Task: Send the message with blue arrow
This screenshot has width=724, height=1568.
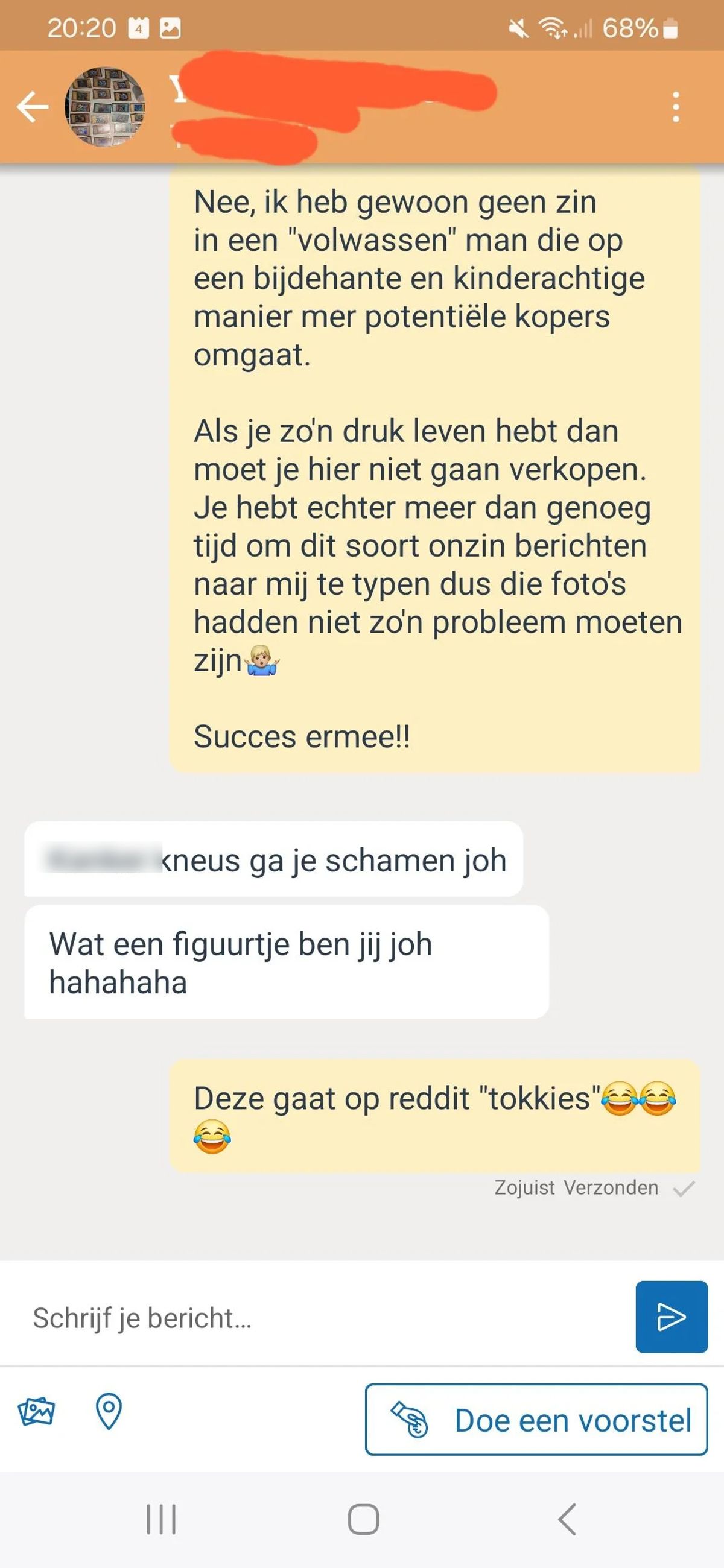Action: (671, 1317)
